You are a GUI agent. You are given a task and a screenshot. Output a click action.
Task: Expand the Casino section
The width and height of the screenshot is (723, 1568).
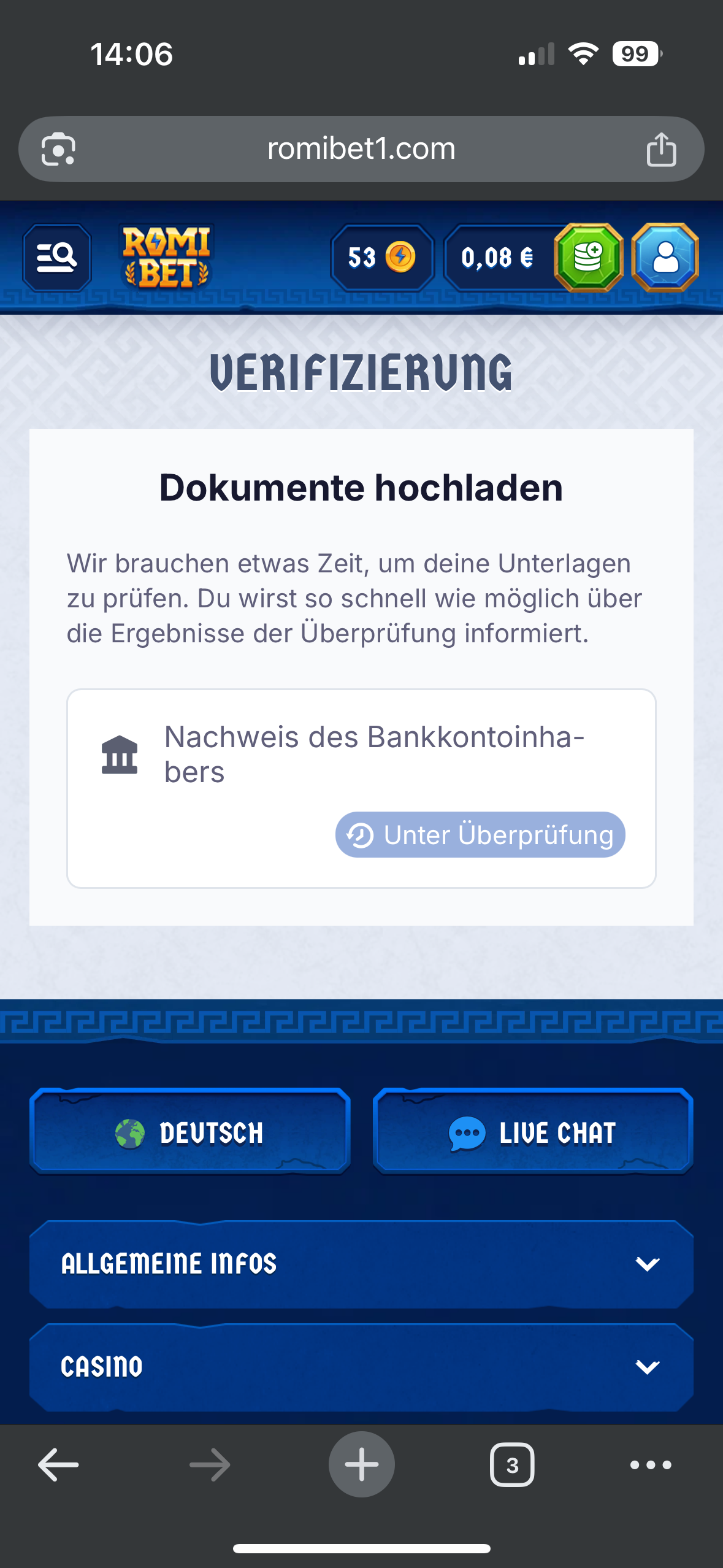361,1367
